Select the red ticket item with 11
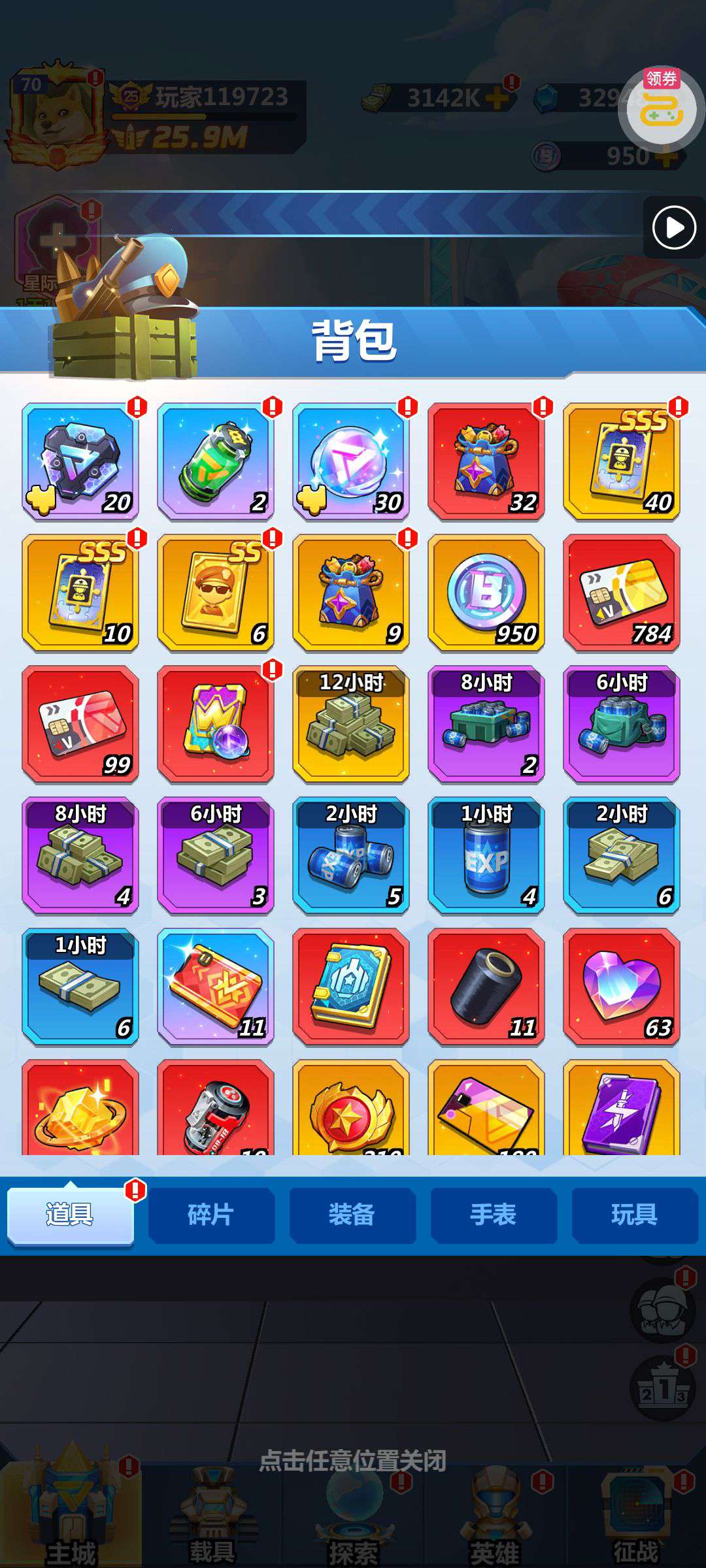This screenshot has width=706, height=1568. tap(216, 987)
